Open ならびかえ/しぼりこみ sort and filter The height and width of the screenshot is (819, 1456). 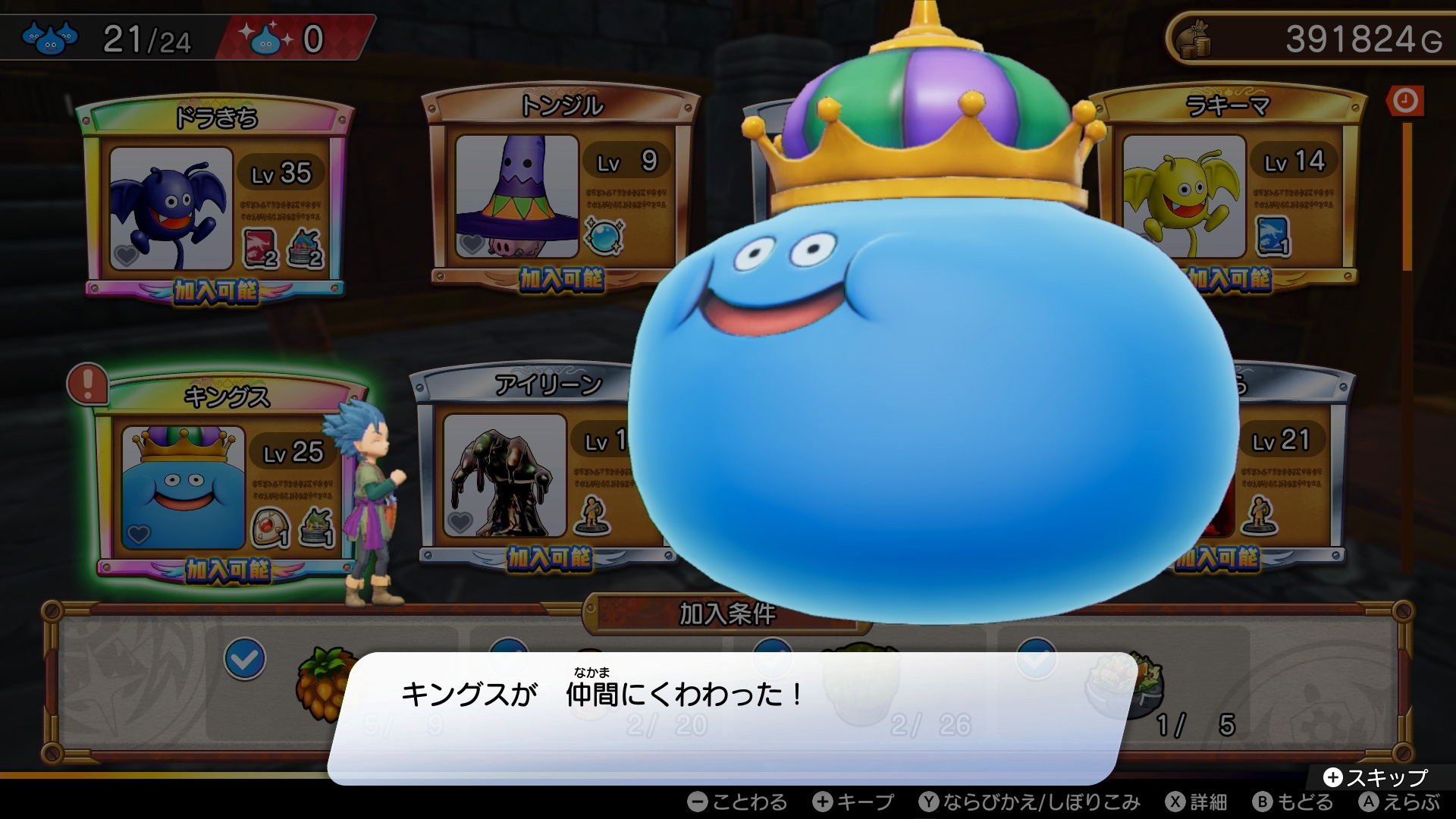(x=1030, y=802)
